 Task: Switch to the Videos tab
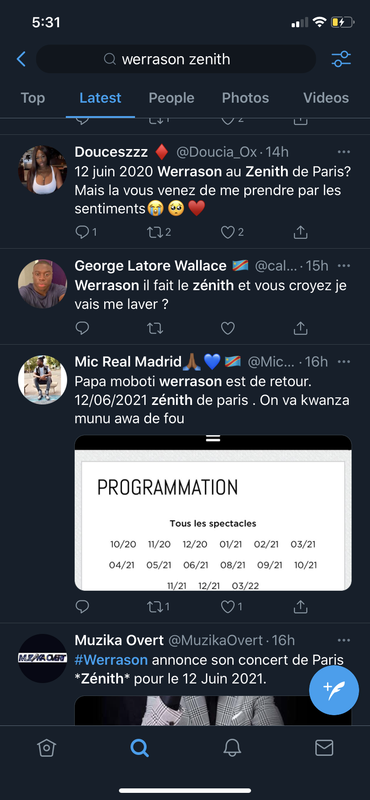pos(326,98)
